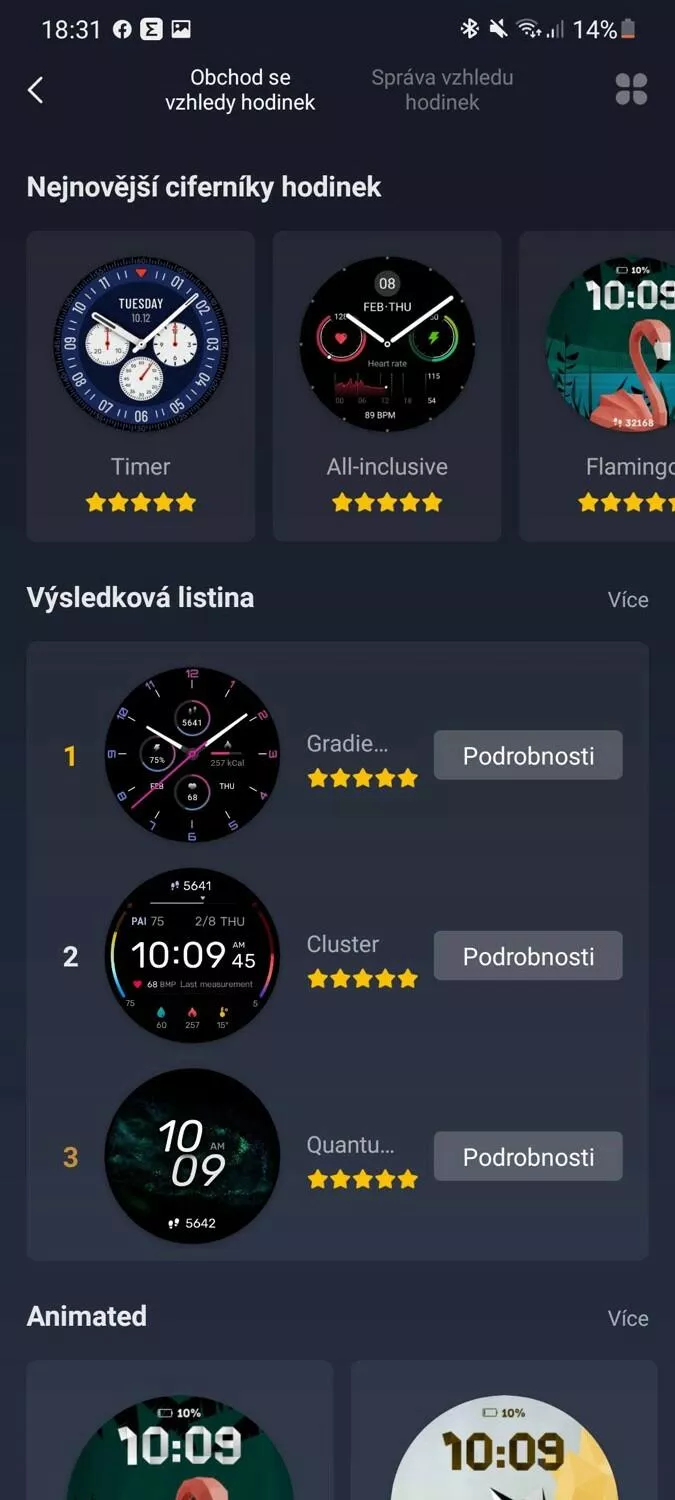This screenshot has width=675, height=1500.
Task: Tap Podrobnosti for Cluster watch face
Action: [528, 956]
